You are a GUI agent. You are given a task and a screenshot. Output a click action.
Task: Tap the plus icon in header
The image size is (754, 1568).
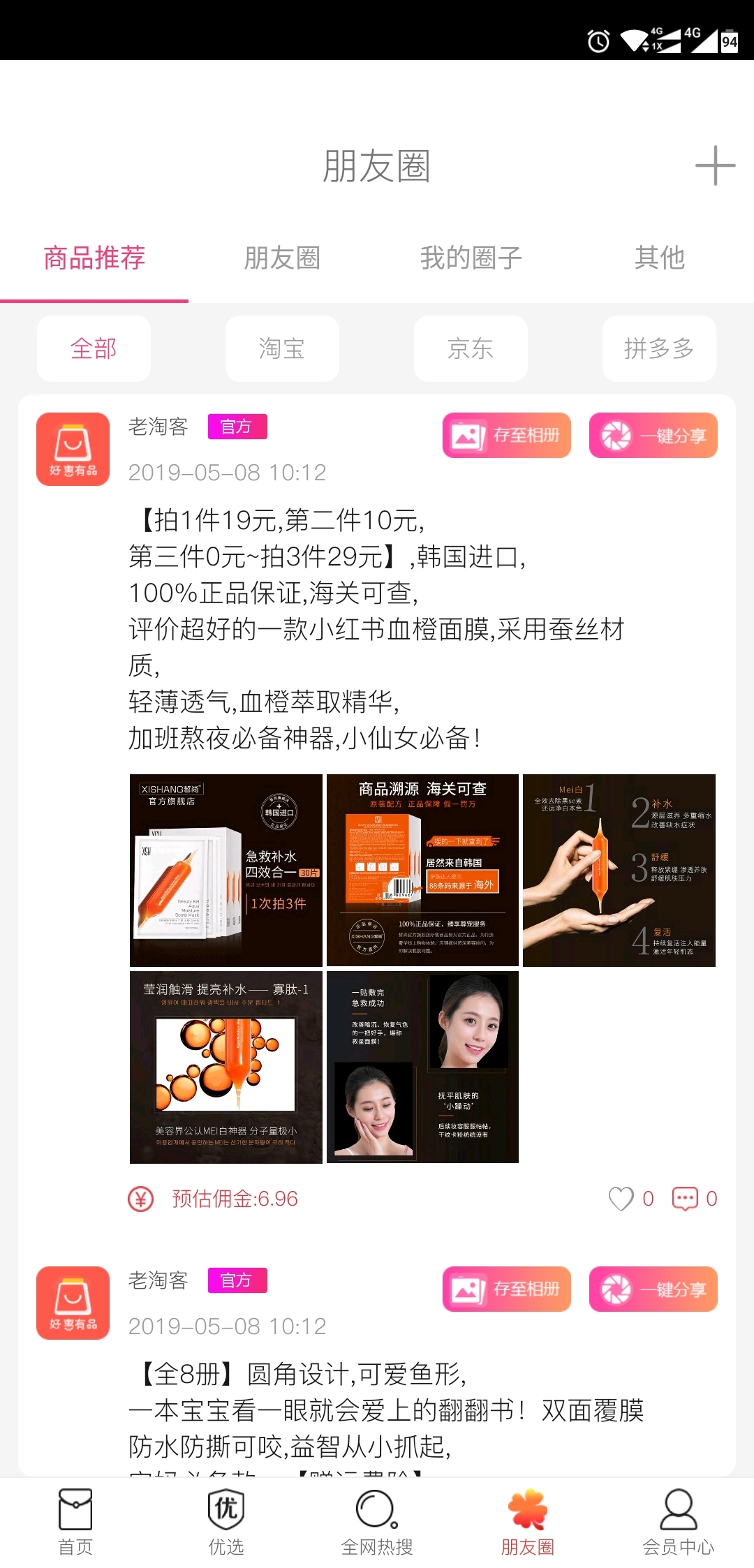[715, 166]
